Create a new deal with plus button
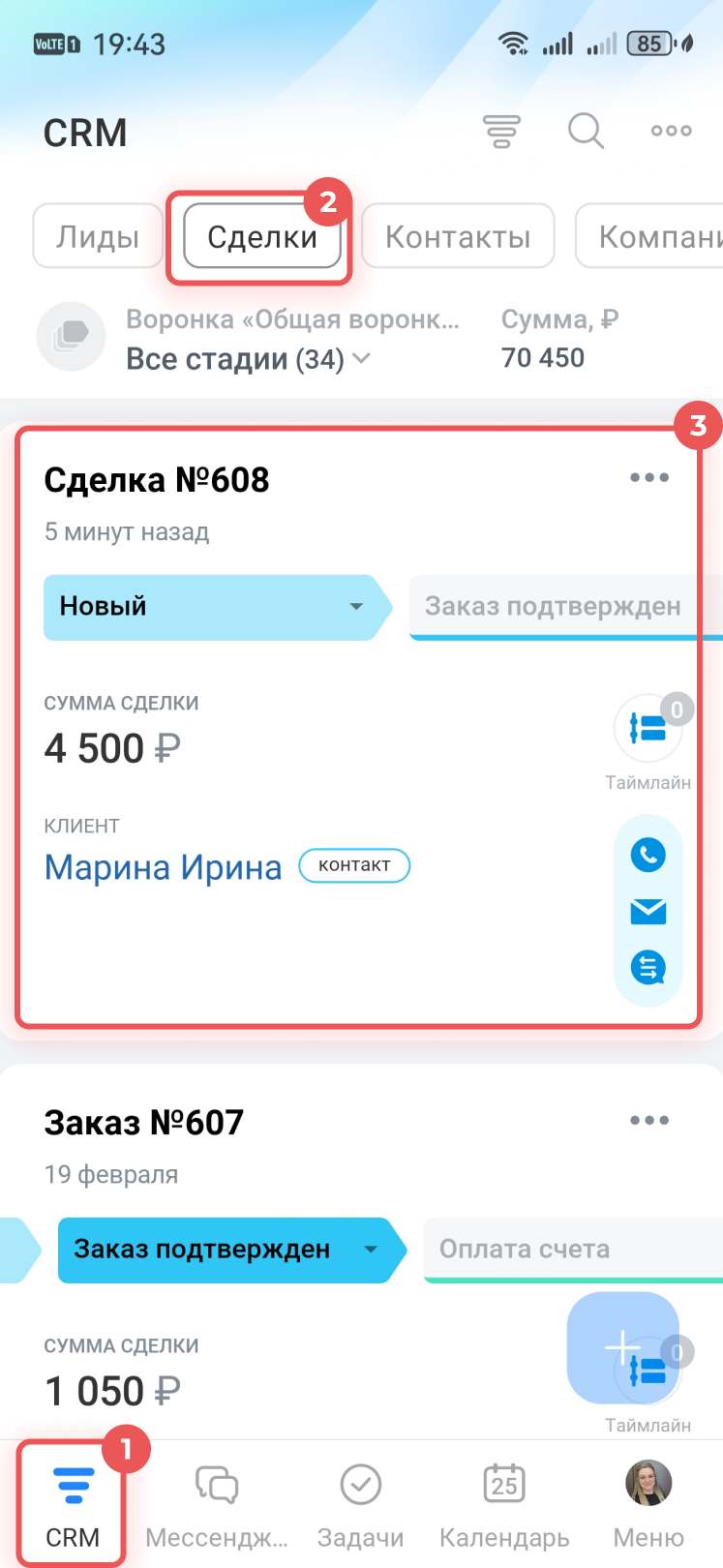Image resolution: width=723 pixels, height=1568 pixels. pyautogui.click(x=621, y=1347)
